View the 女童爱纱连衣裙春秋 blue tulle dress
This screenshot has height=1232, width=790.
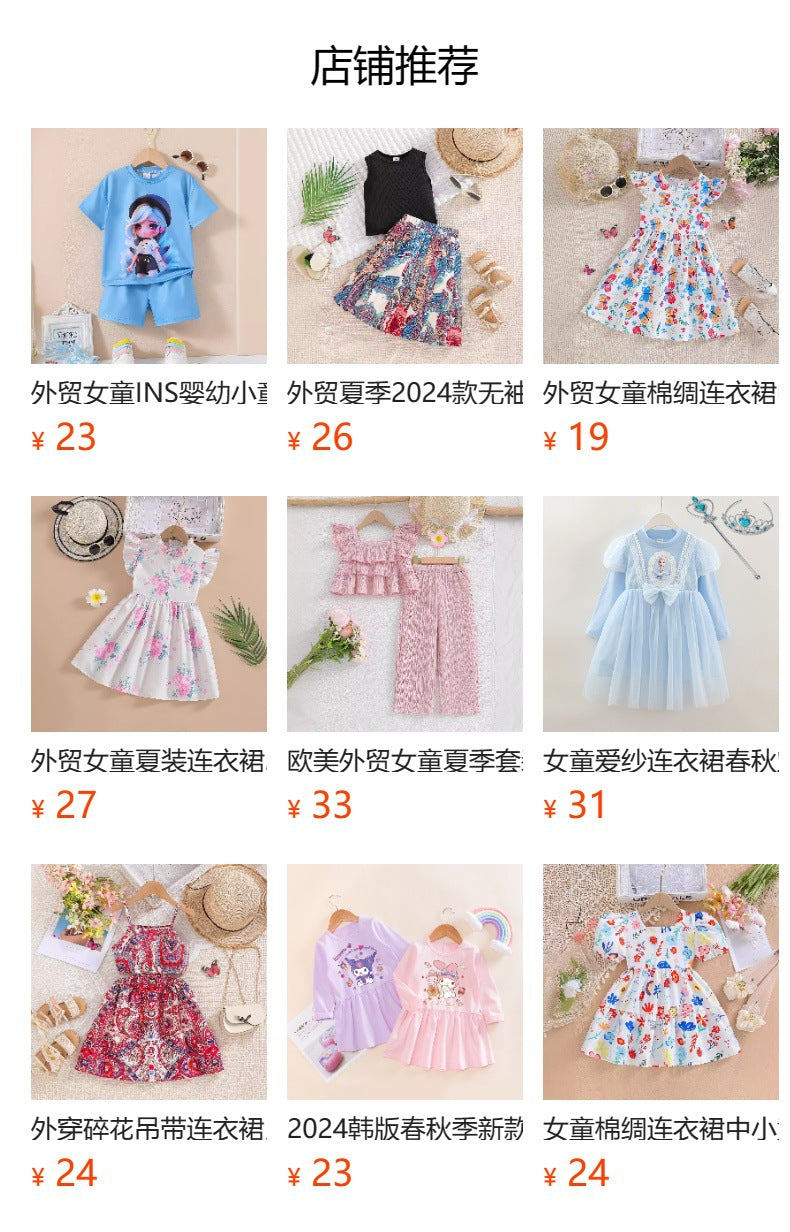(x=660, y=613)
